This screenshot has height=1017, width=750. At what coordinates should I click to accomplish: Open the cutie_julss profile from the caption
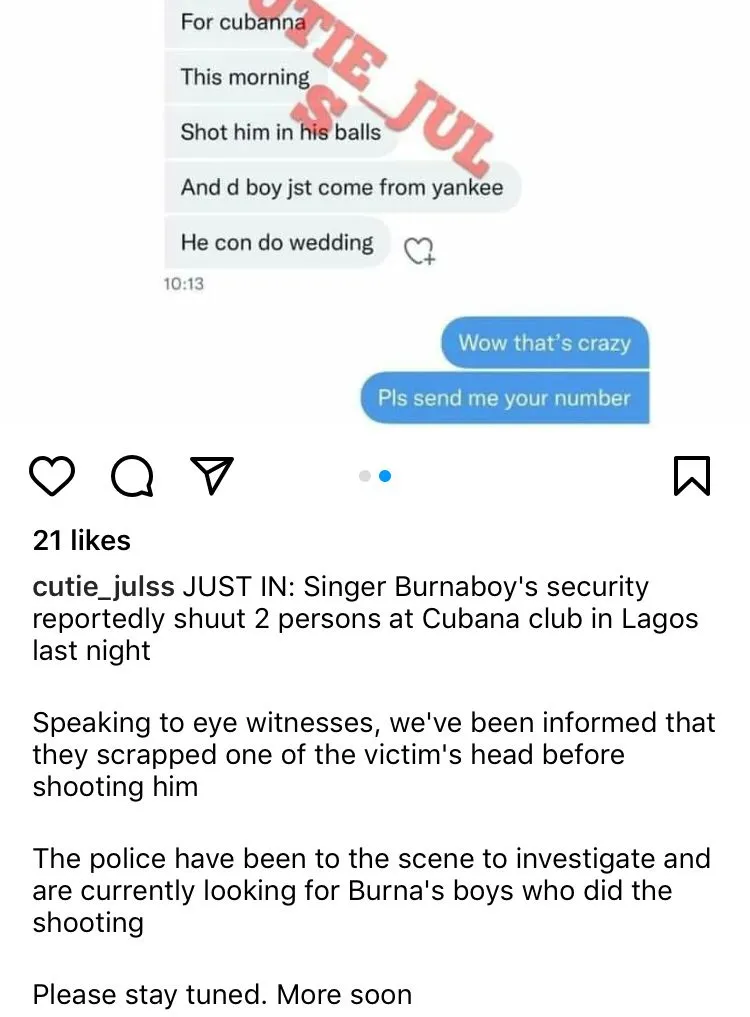pyautogui.click(x=103, y=587)
